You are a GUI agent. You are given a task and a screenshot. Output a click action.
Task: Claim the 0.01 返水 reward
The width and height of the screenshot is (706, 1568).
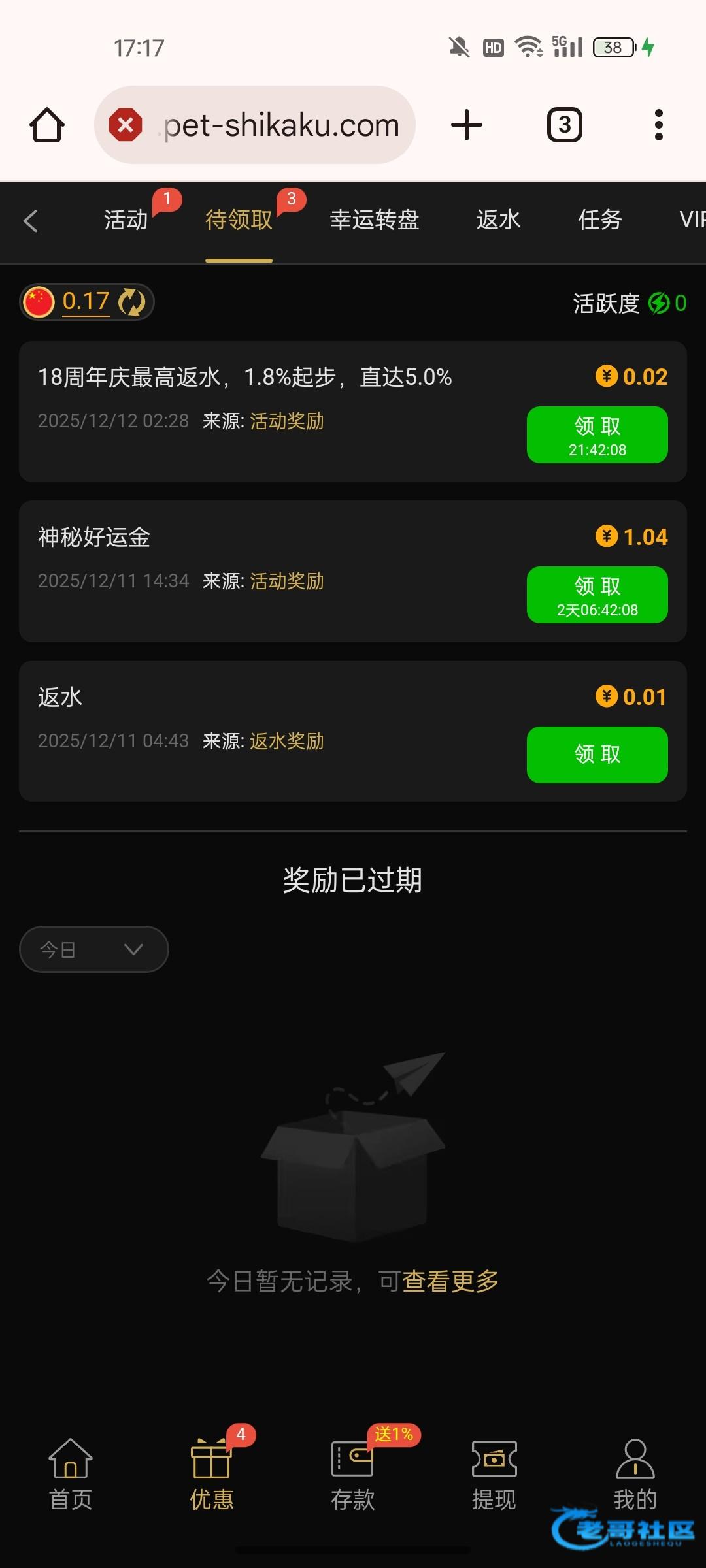point(597,755)
